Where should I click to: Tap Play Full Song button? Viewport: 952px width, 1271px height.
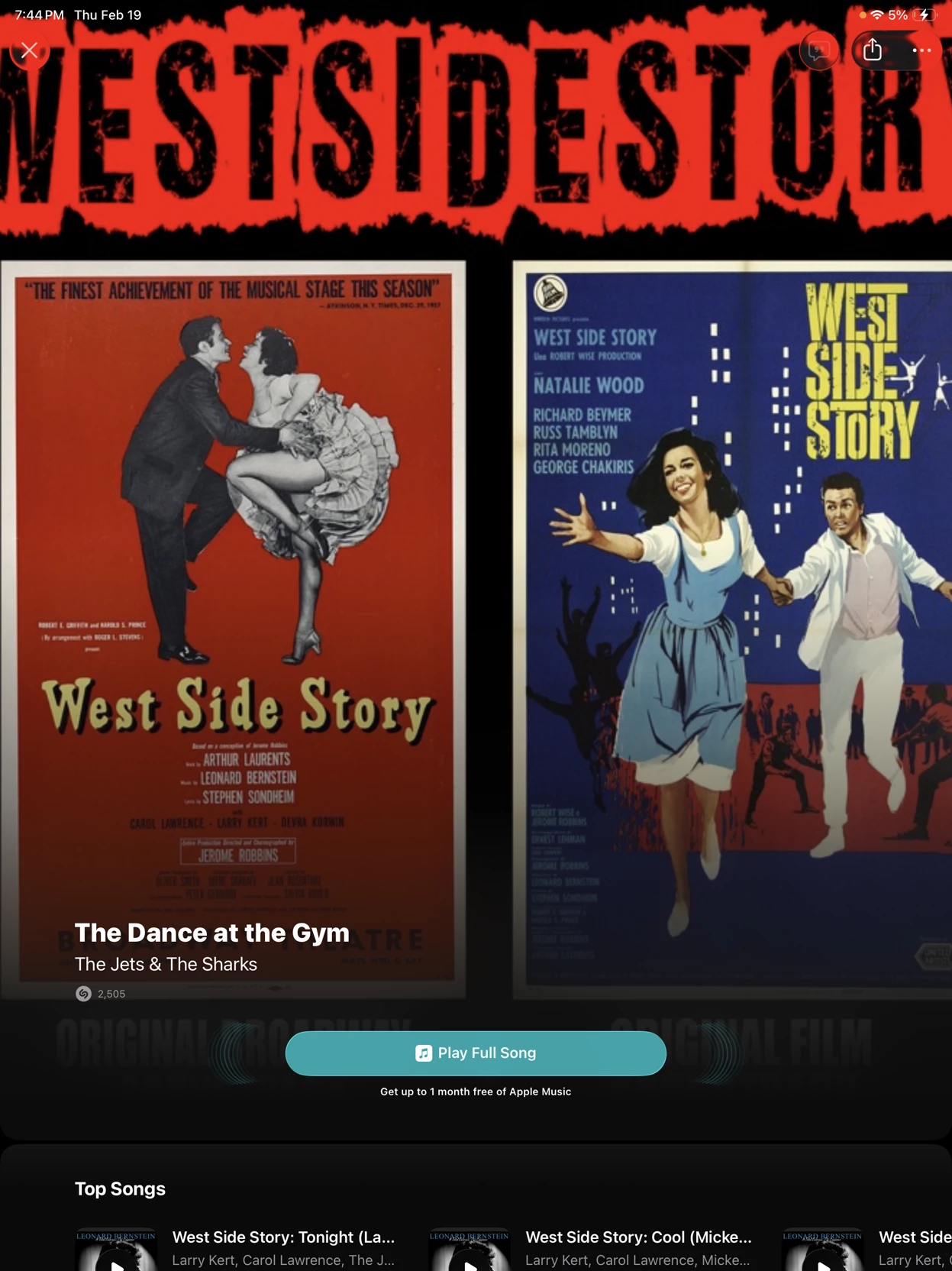476,1053
